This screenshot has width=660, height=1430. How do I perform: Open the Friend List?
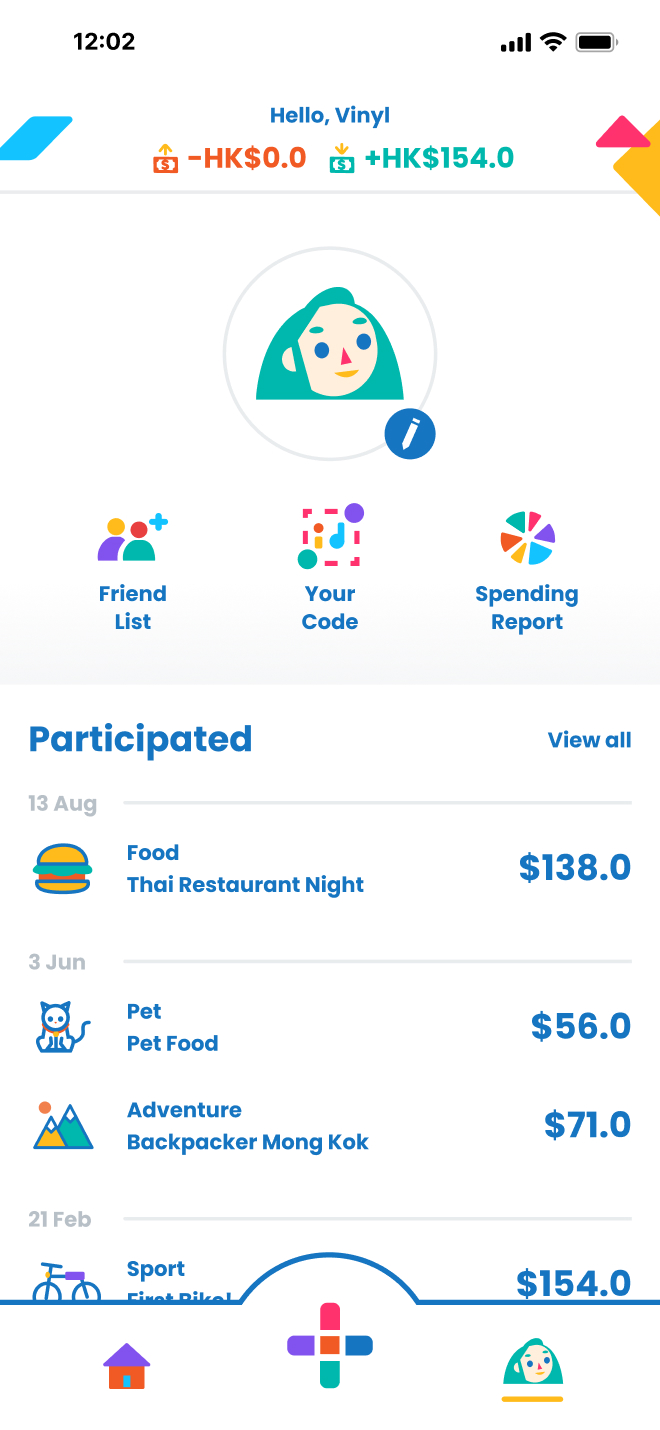click(x=132, y=568)
